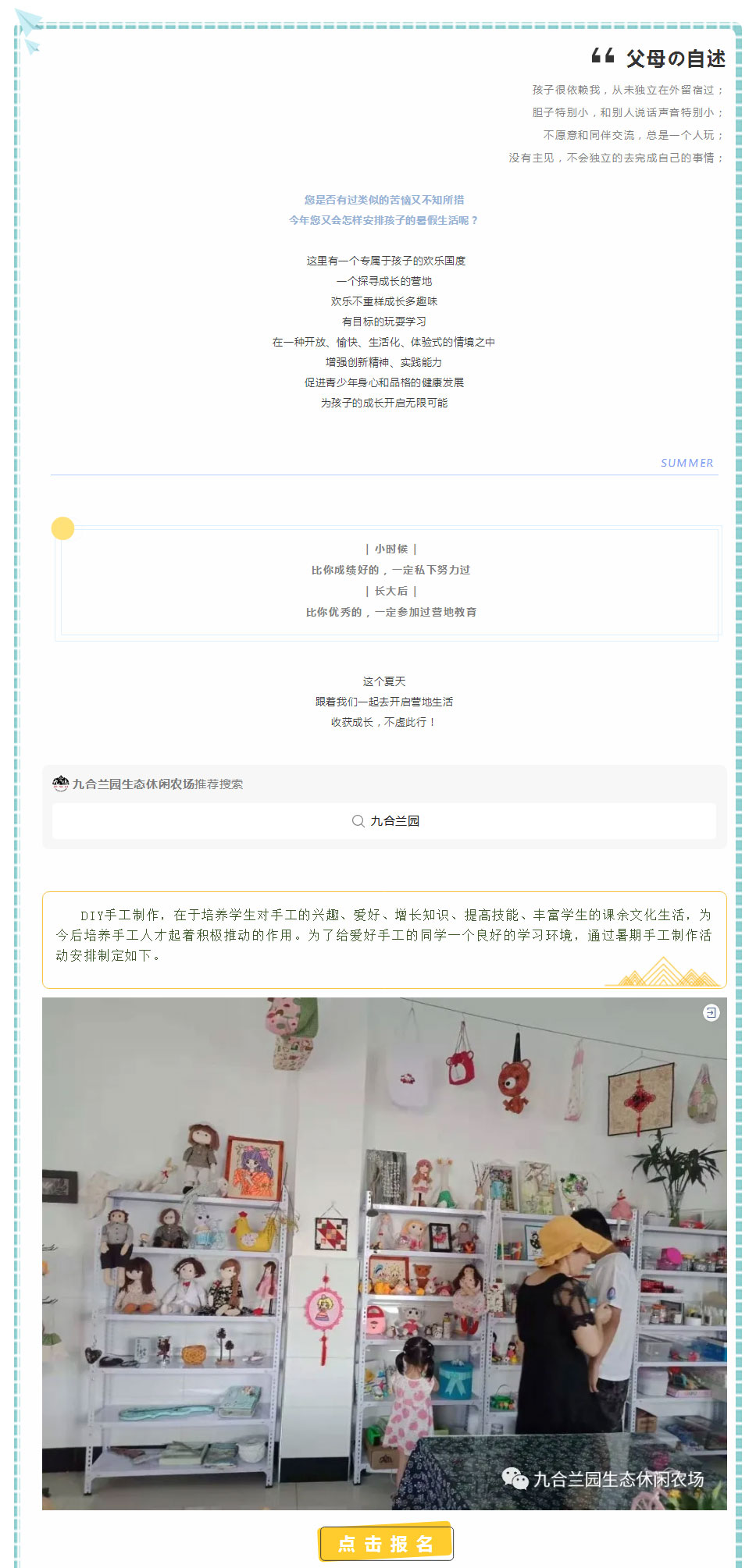Tap the 点击报名 sign-up button
Viewport: 756px width, 1568px height.
[386, 1543]
